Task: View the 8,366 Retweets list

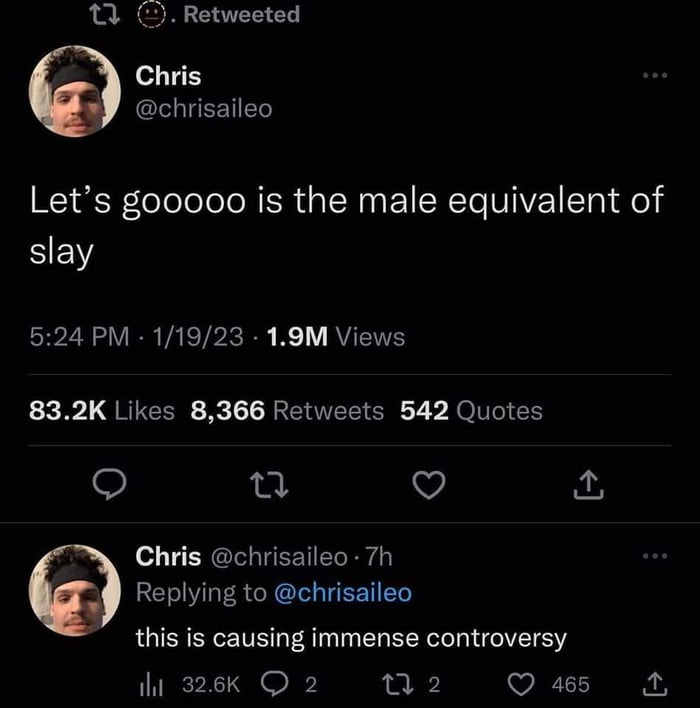Action: [286, 410]
